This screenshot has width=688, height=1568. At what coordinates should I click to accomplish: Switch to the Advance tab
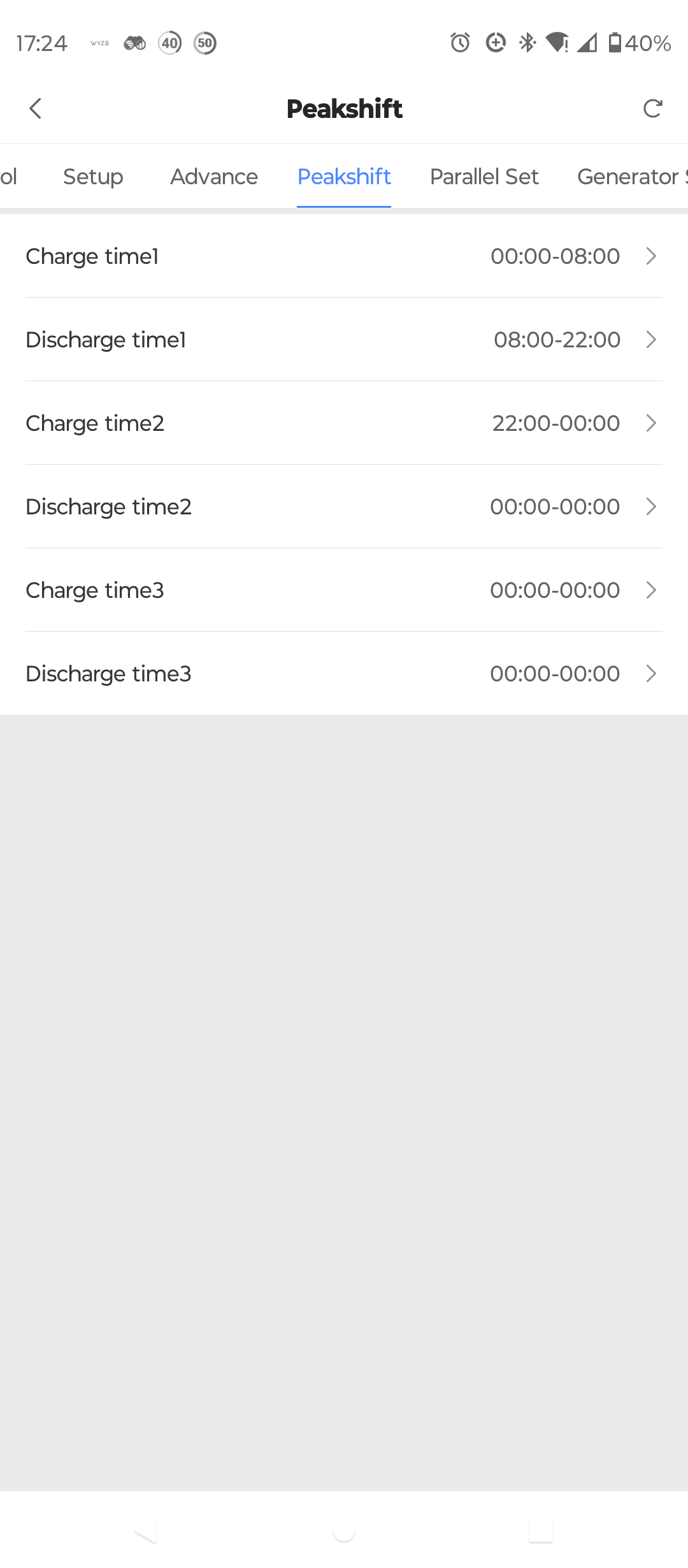(214, 177)
